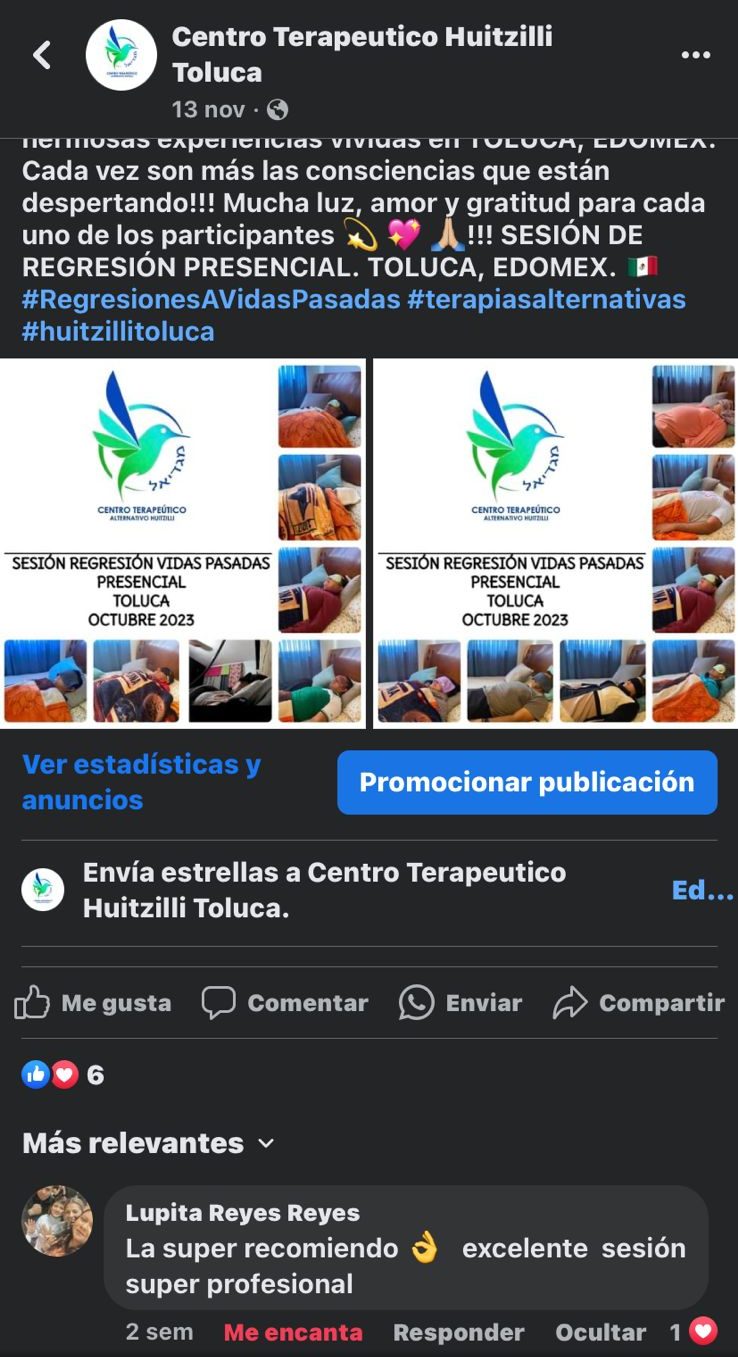Tap Promocionar publicación button

pyautogui.click(x=526, y=782)
